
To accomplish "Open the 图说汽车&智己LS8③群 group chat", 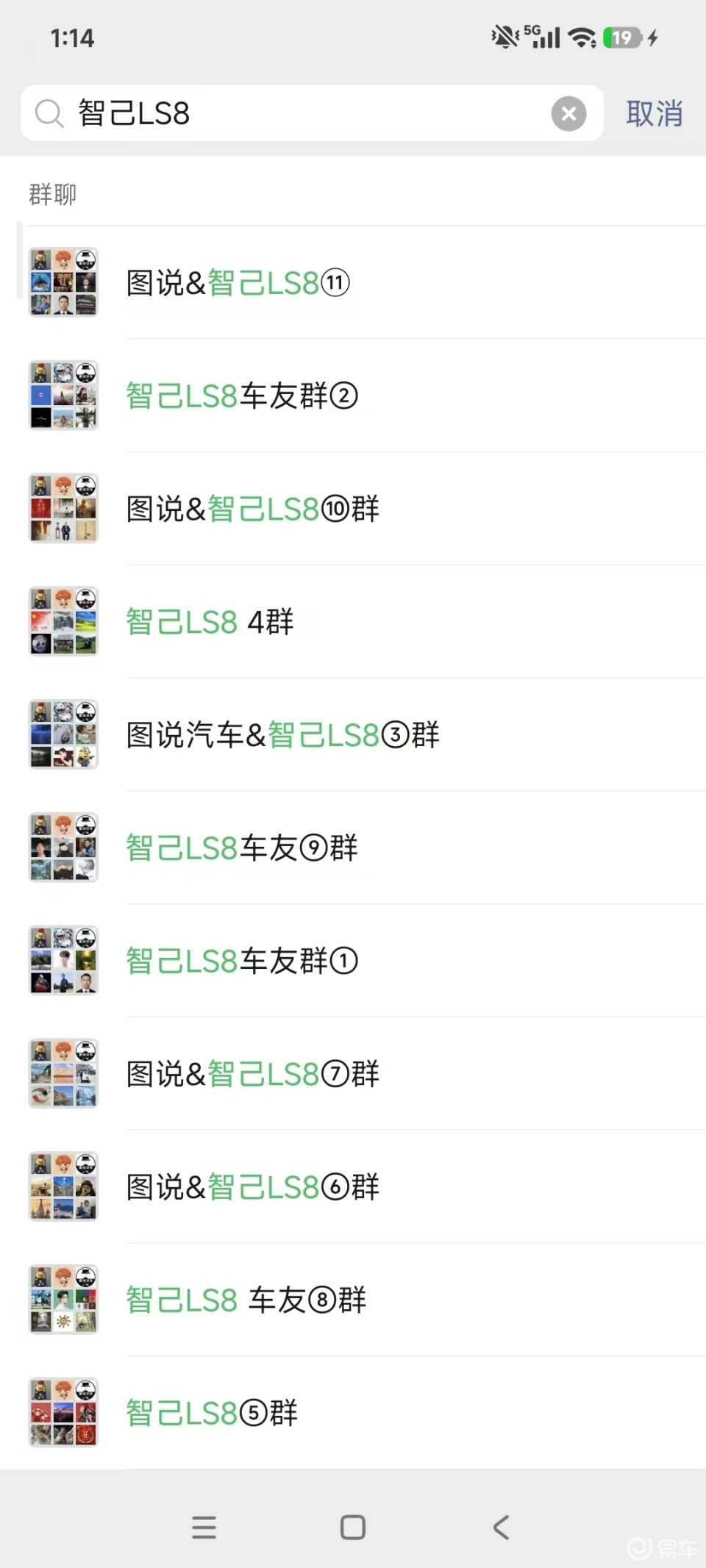I will (x=282, y=734).
